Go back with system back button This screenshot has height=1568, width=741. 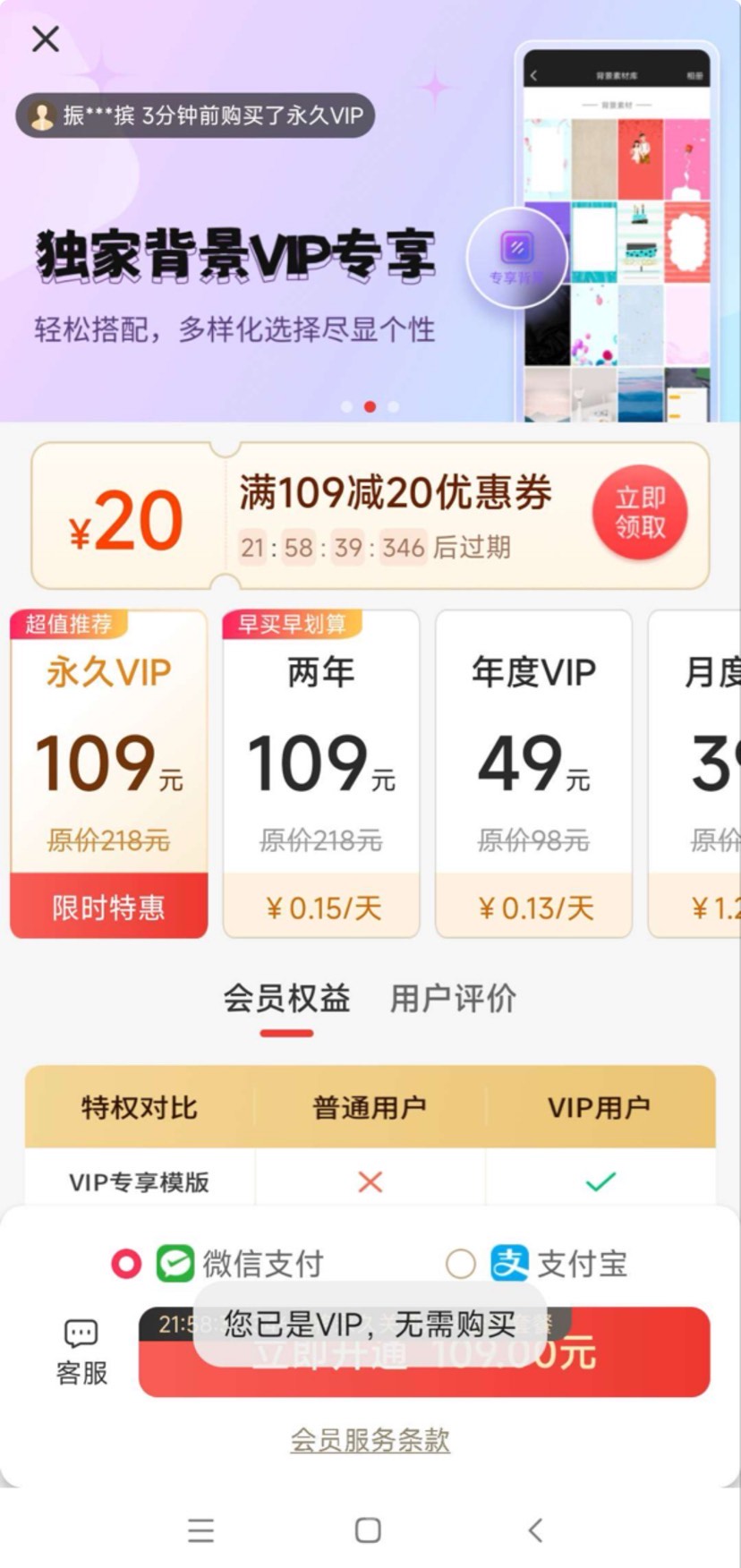(535, 1530)
